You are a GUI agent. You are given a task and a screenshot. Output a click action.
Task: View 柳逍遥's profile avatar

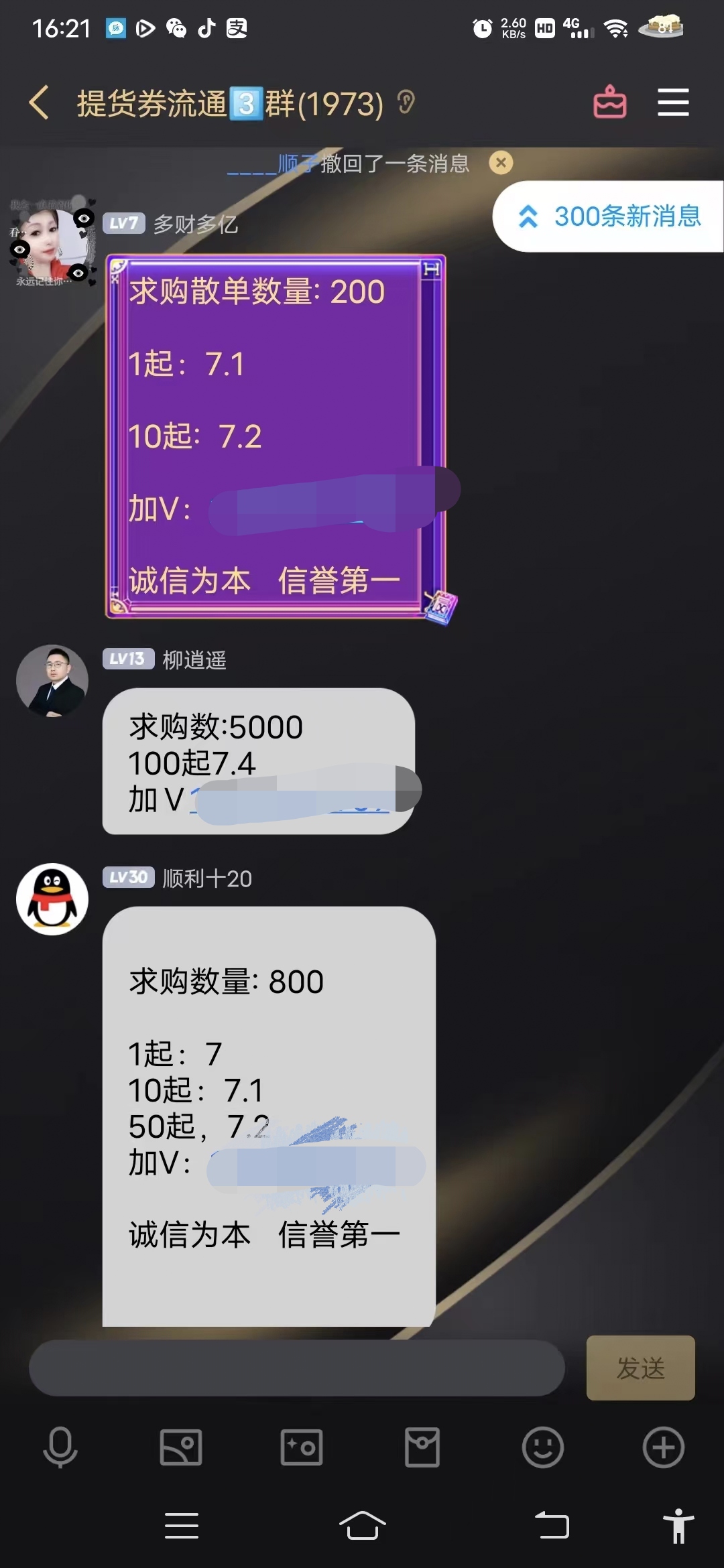[x=52, y=681]
